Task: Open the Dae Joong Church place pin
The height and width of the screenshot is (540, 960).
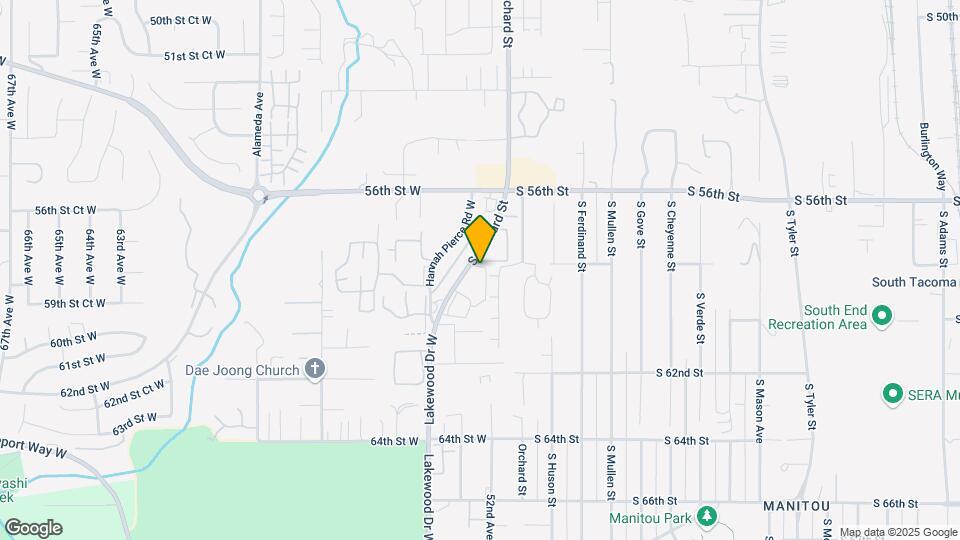Action: 315,370
